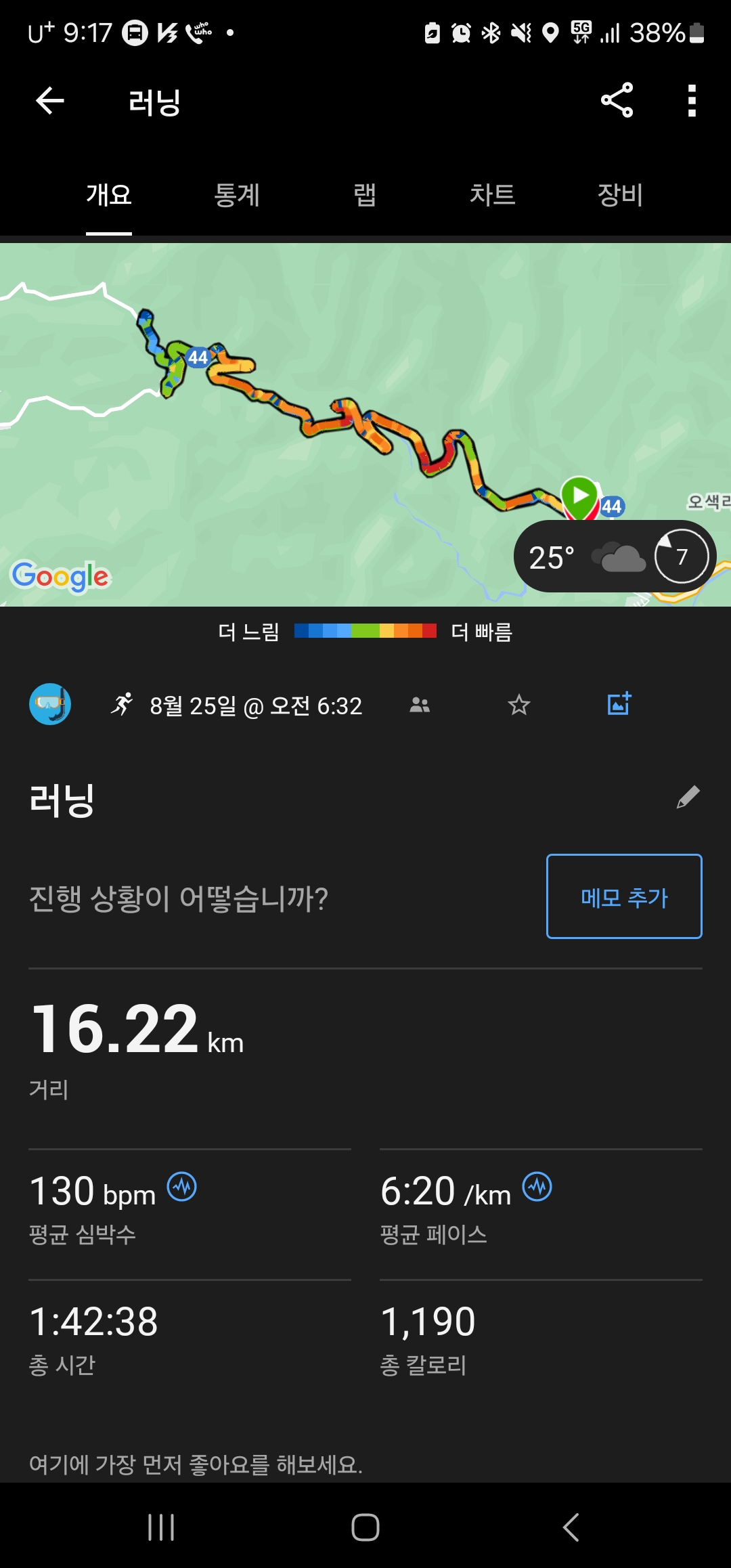Select the 장비 tab
Screen dimensions: 731x1568
pos(620,195)
